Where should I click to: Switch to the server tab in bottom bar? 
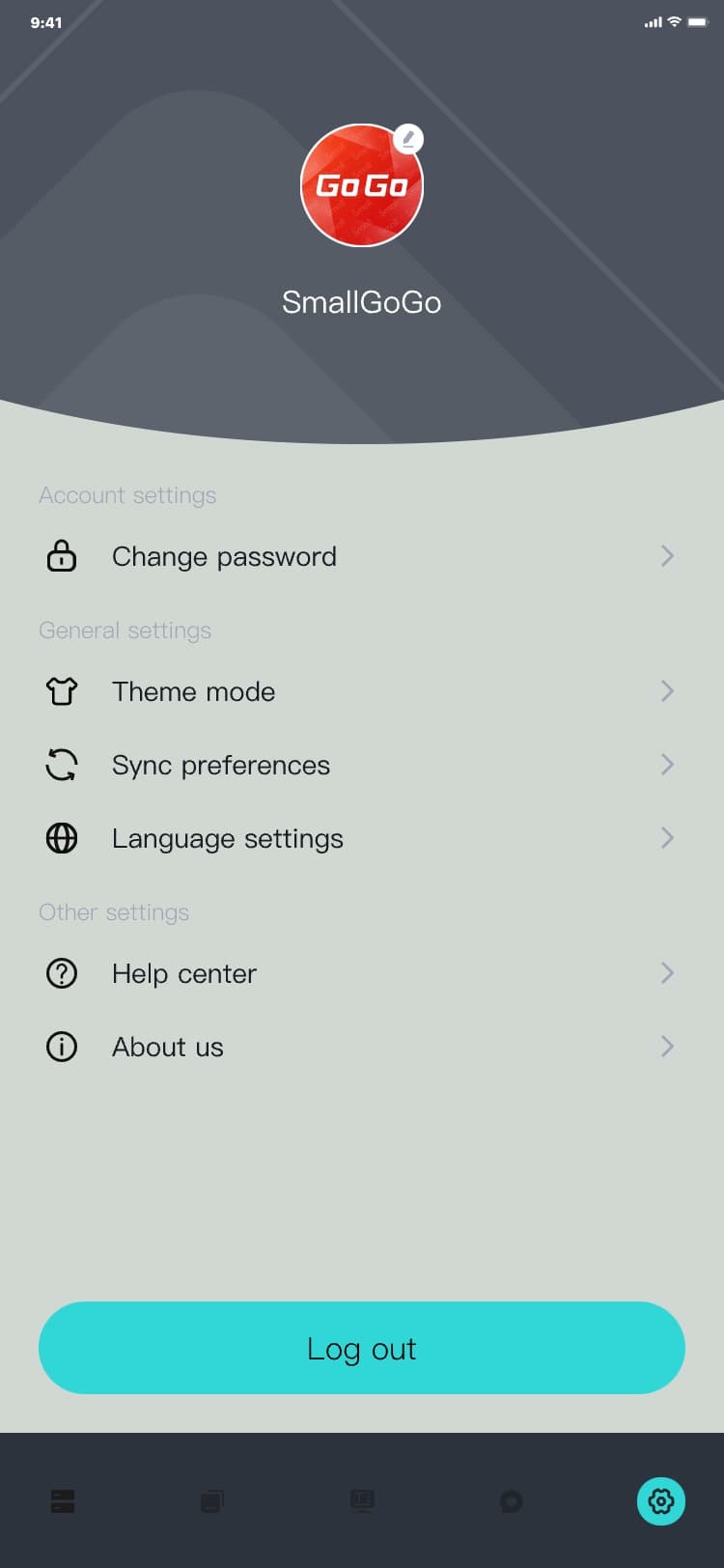(63, 1501)
